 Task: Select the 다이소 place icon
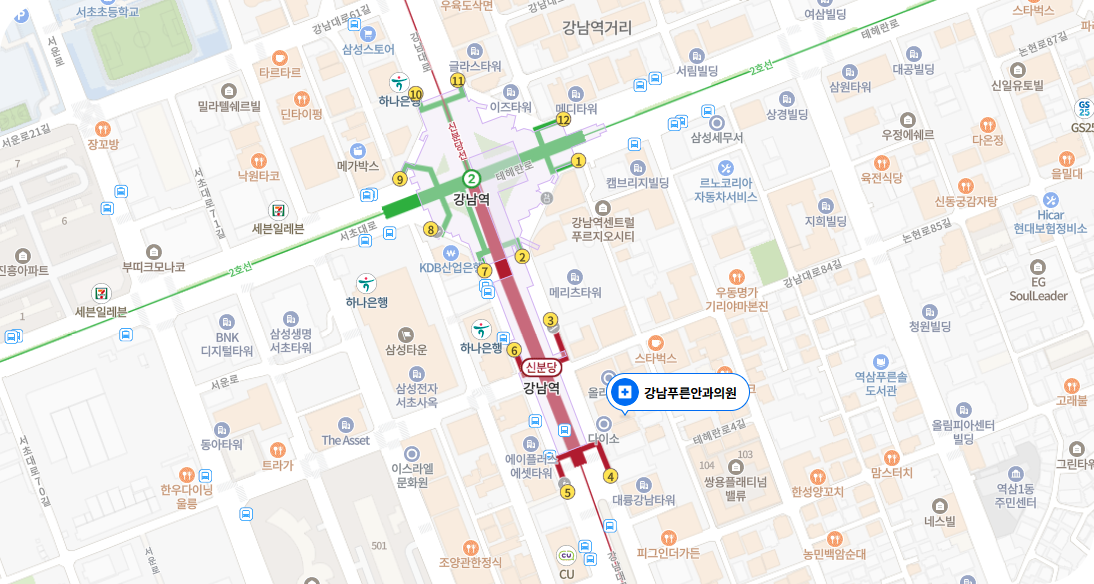(x=603, y=424)
